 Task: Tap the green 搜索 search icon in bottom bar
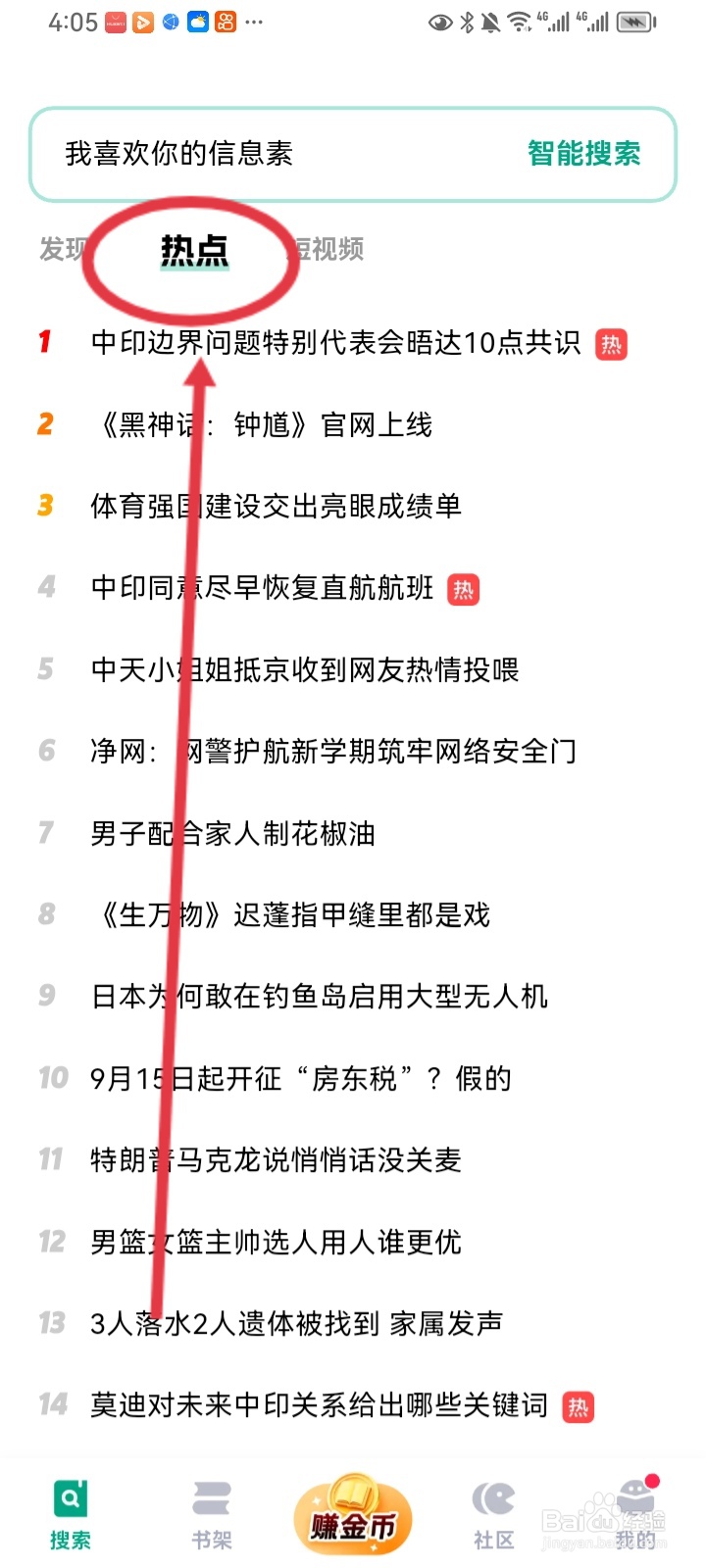[x=69, y=1497]
